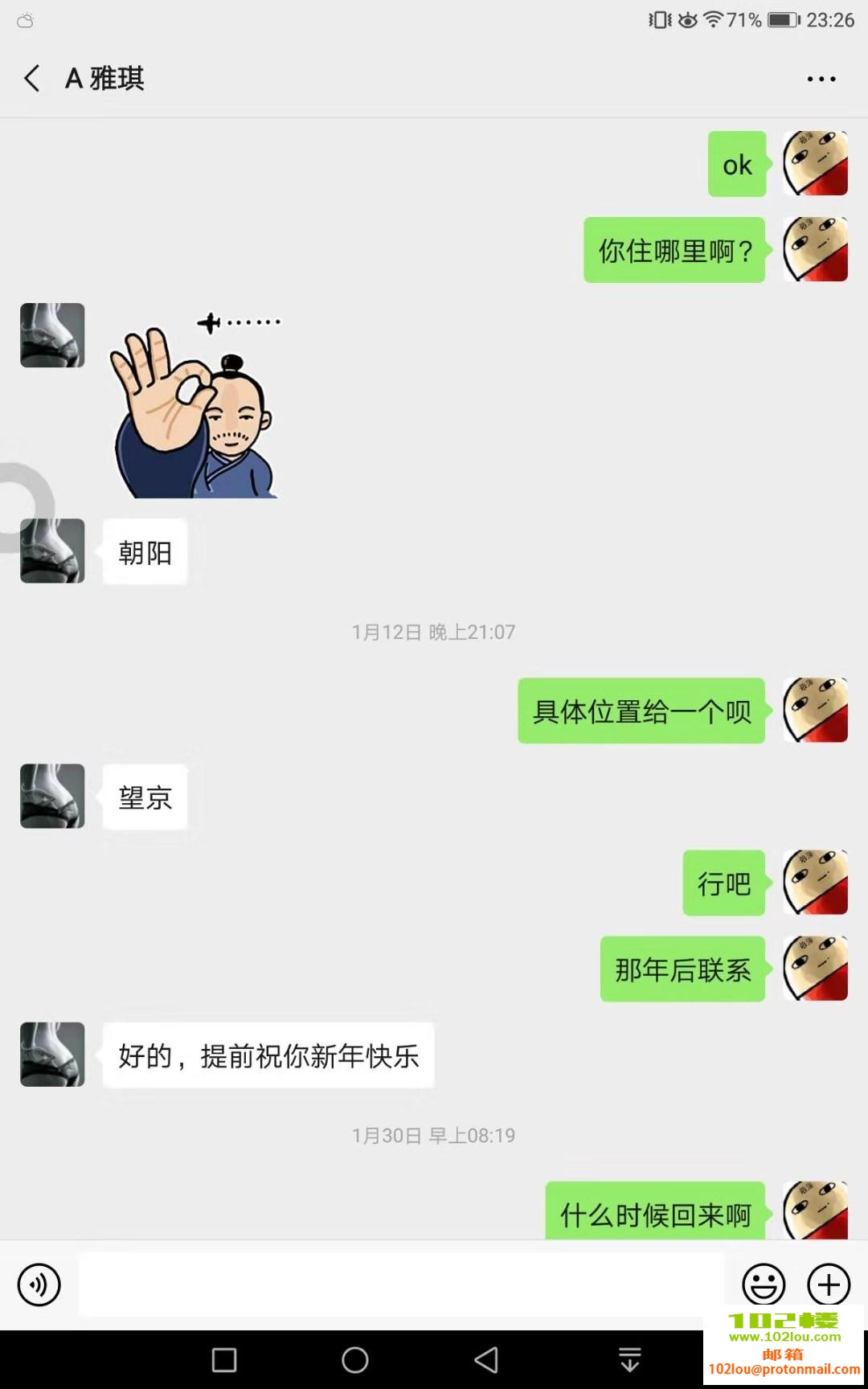868x1389 pixels.
Task: Tap the 1月30日 早上08:19 timestamp
Action: click(x=433, y=1136)
